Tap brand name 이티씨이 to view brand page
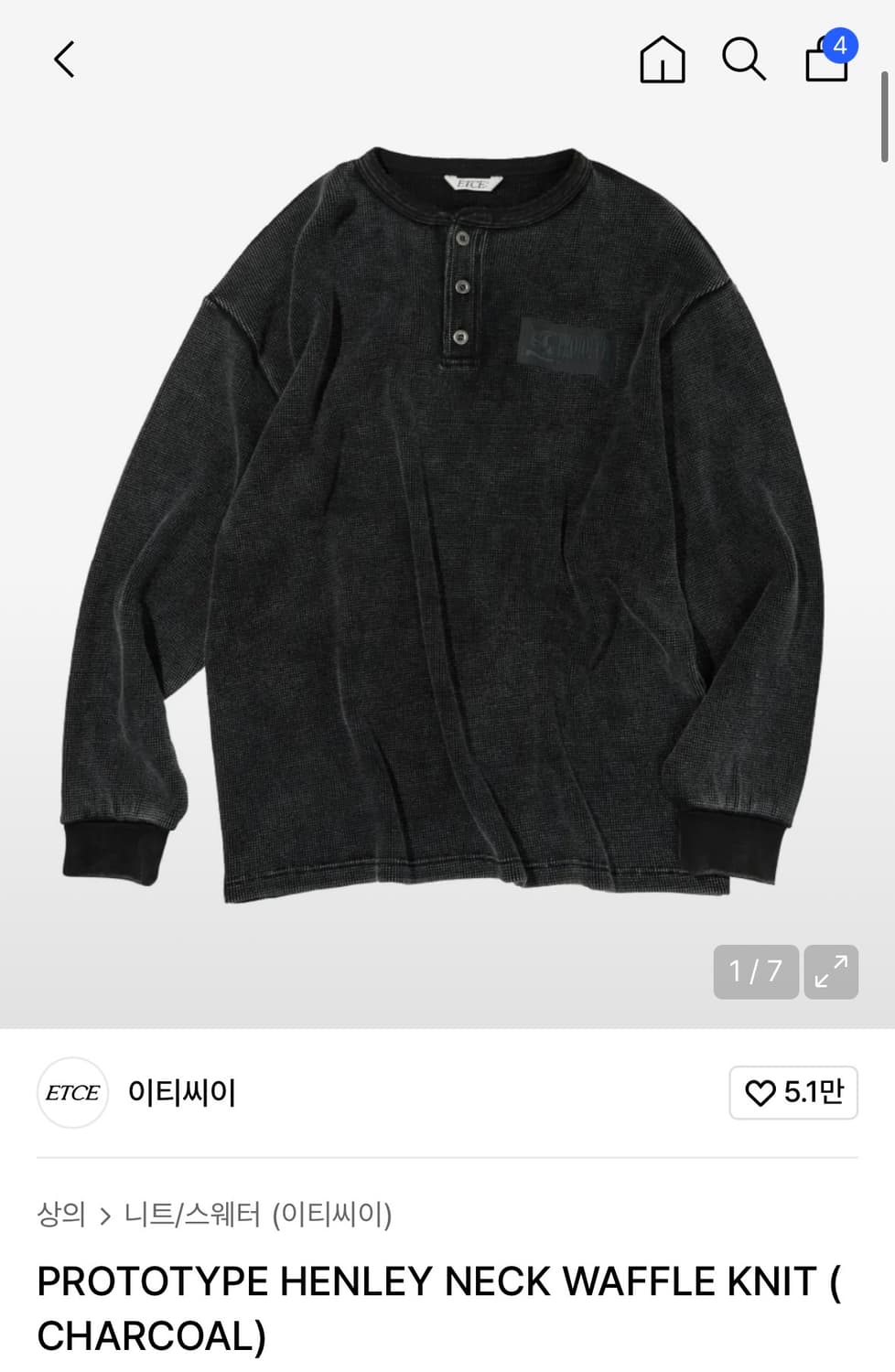895x1372 pixels. point(180,1092)
